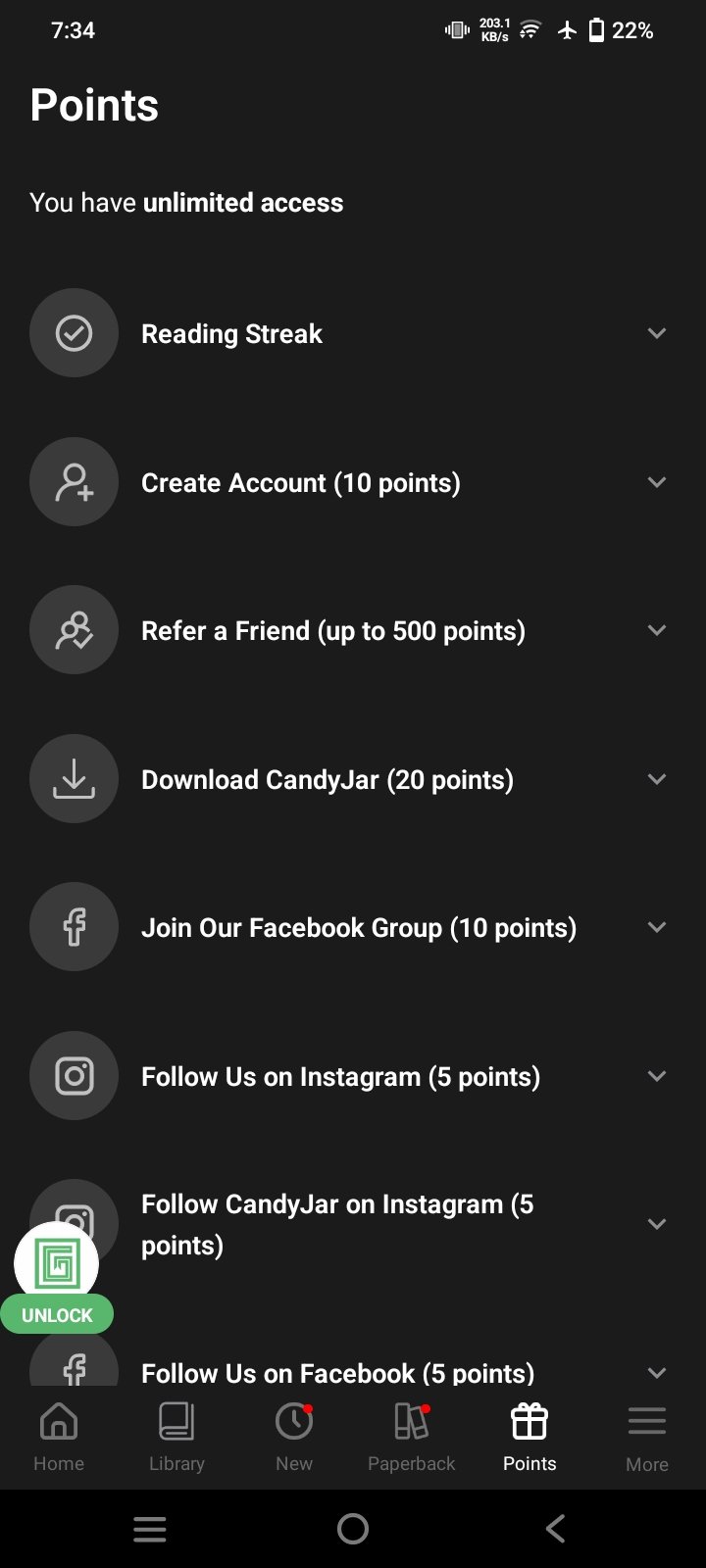This screenshot has width=706, height=1568.
Task: Open the system recent apps button
Action: [x=150, y=1529]
